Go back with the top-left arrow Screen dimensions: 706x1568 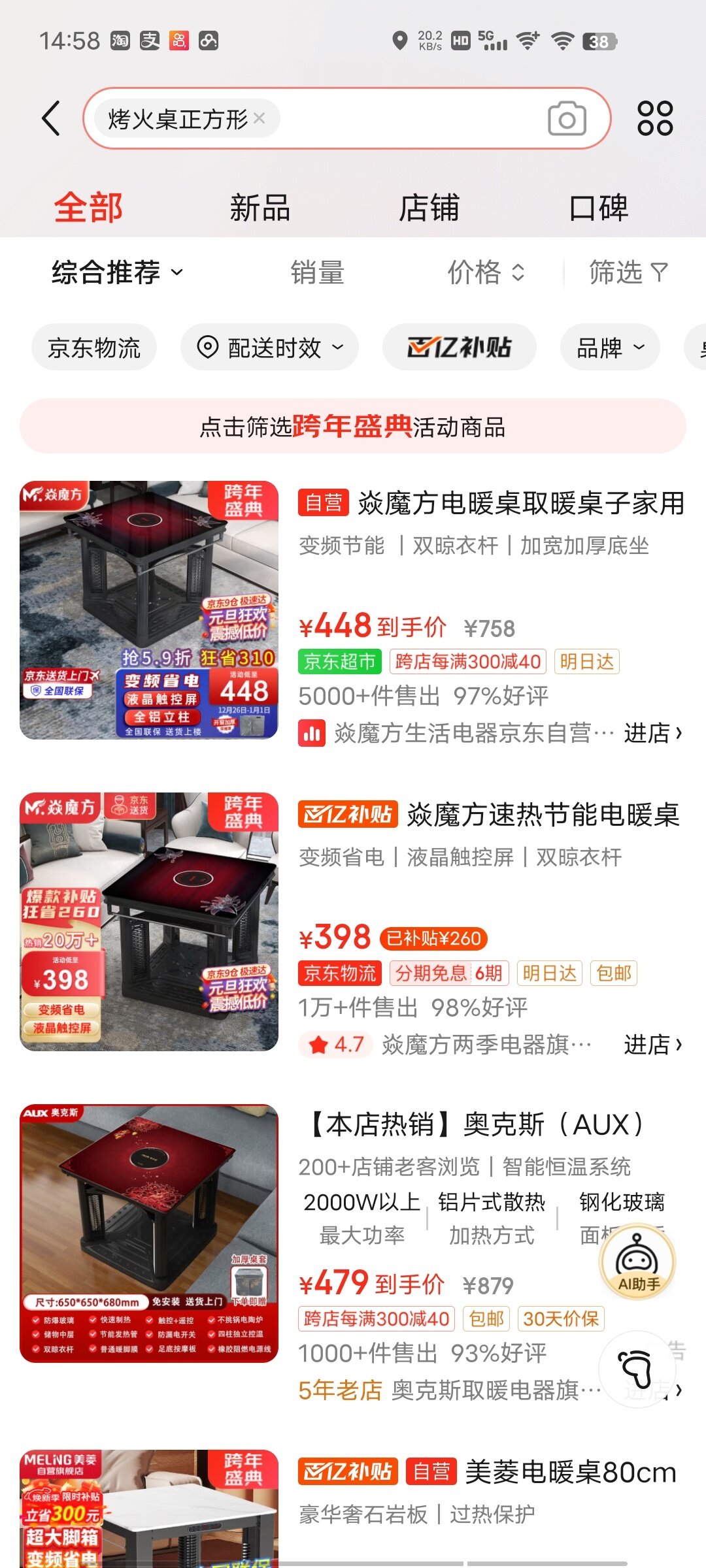tap(51, 118)
